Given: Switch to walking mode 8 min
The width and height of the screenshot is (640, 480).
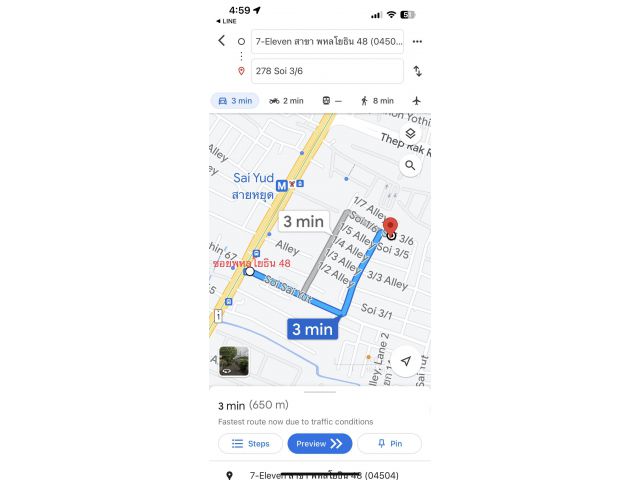Looking at the screenshot, I should coord(377,100).
